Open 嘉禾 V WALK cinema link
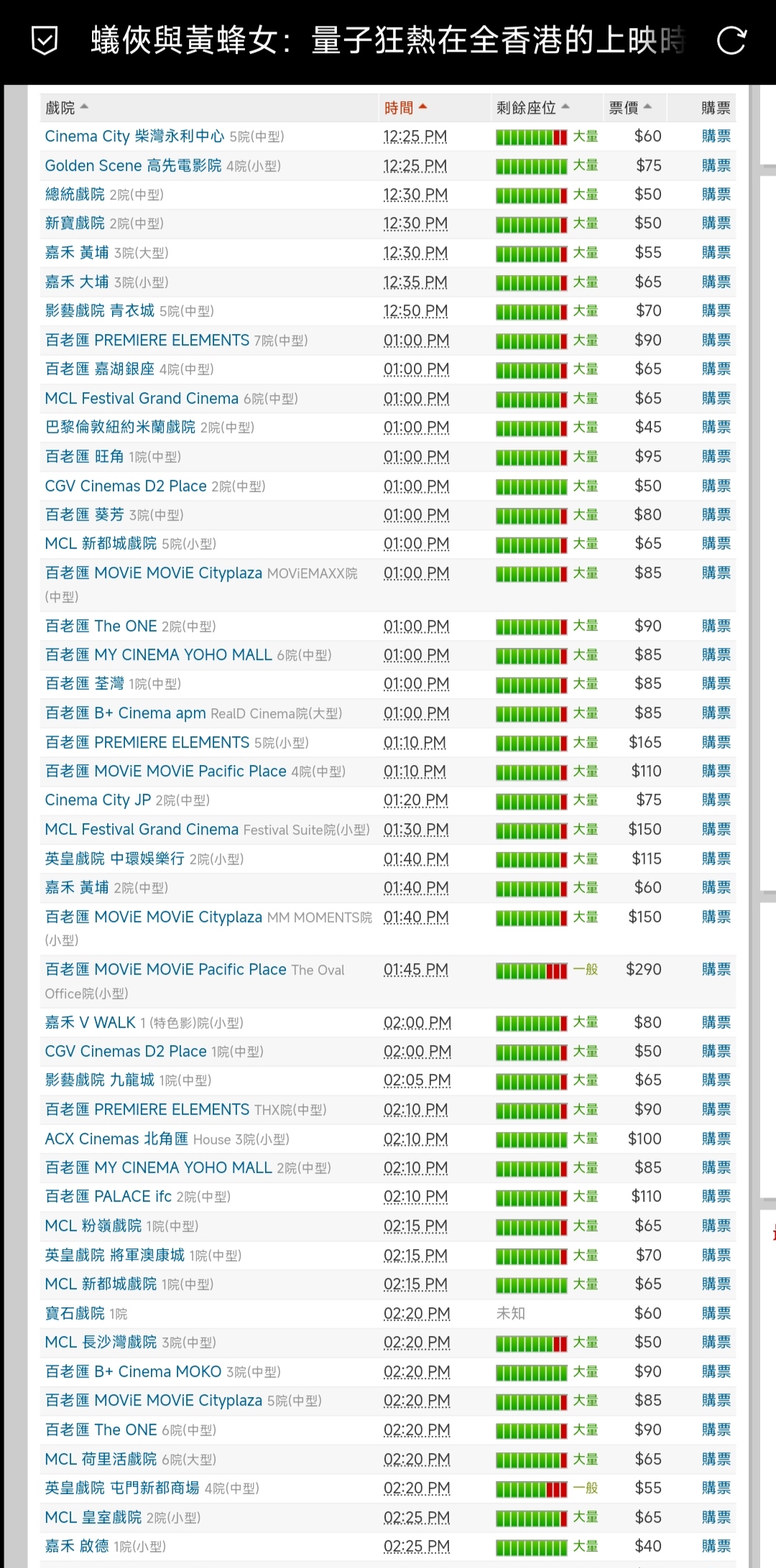The height and width of the screenshot is (1568, 776). pos(90,1023)
